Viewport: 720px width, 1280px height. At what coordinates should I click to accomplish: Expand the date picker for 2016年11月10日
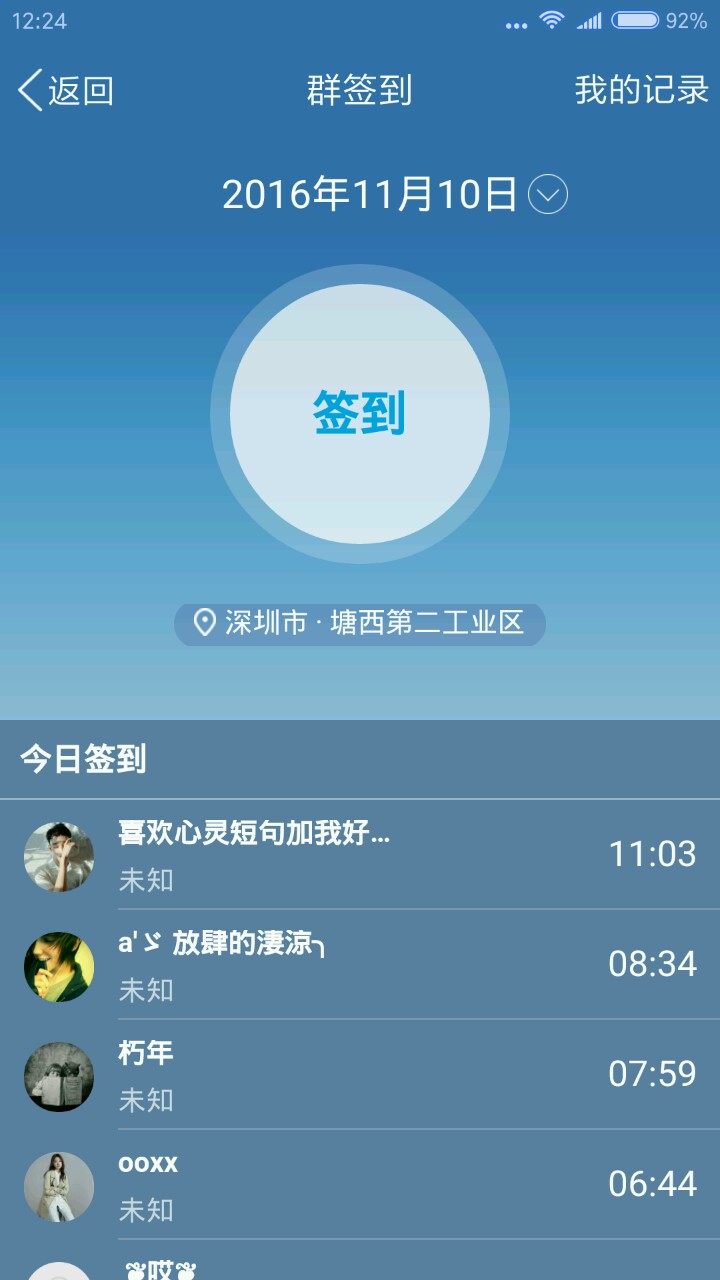click(x=547, y=194)
